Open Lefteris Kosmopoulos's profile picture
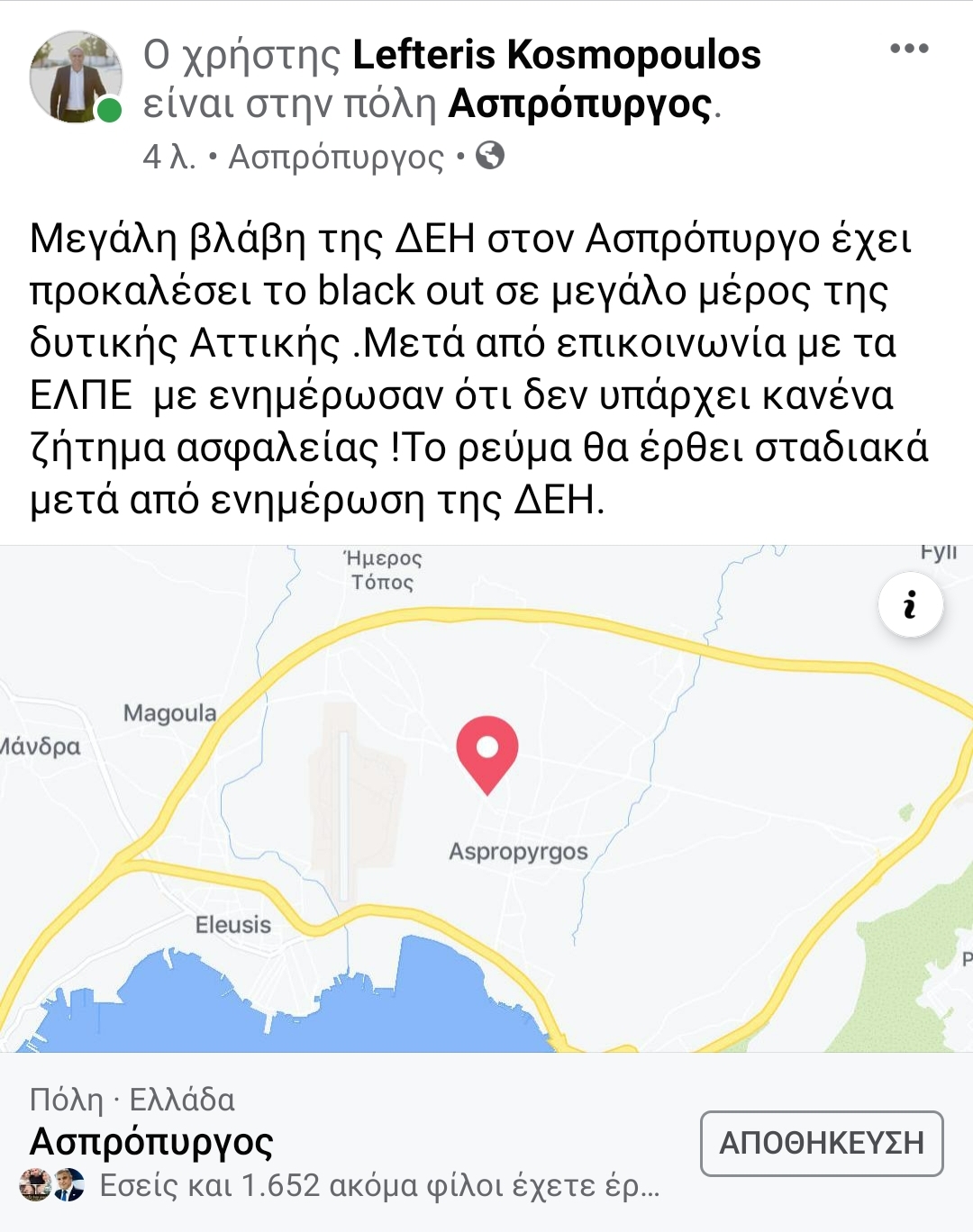The height and width of the screenshot is (1232, 973). click(76, 78)
